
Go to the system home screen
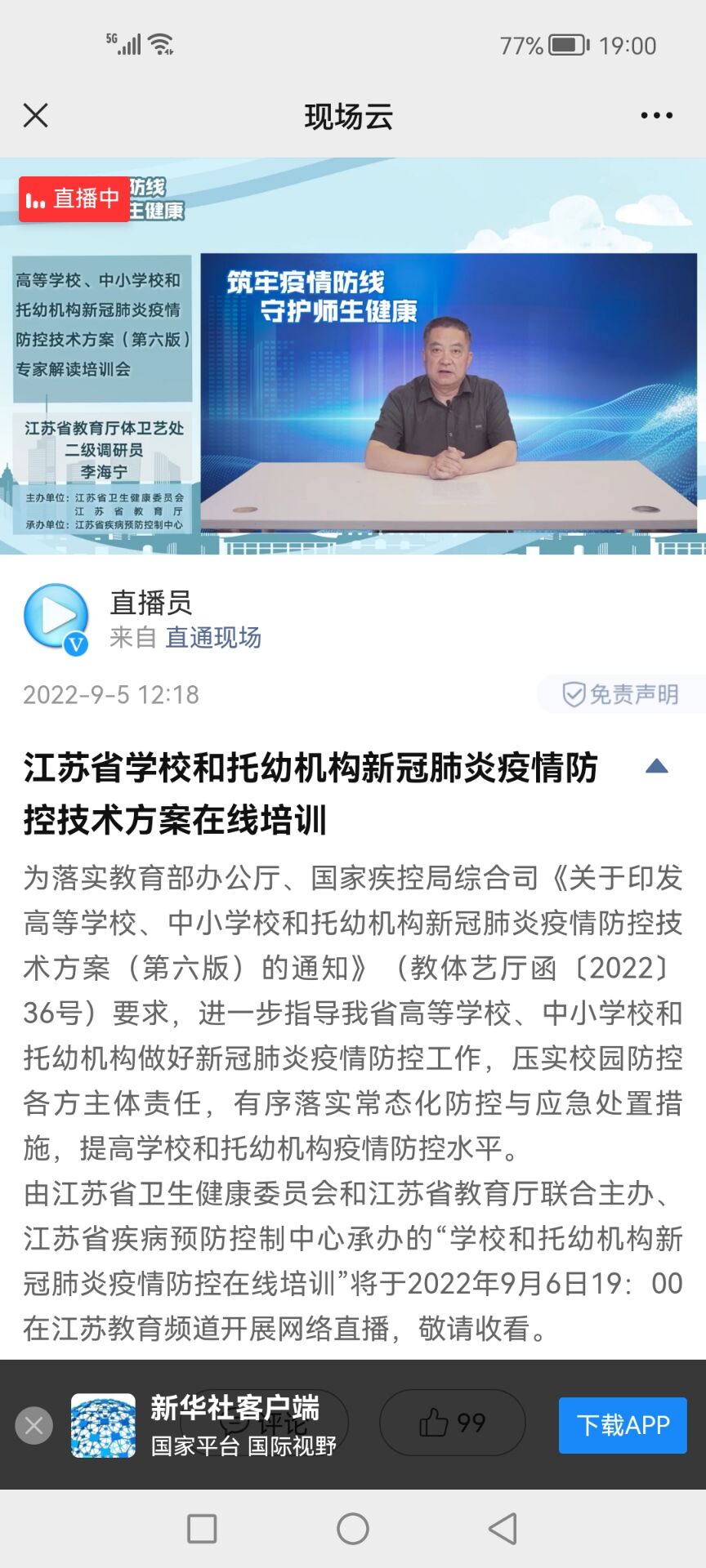[353, 1529]
